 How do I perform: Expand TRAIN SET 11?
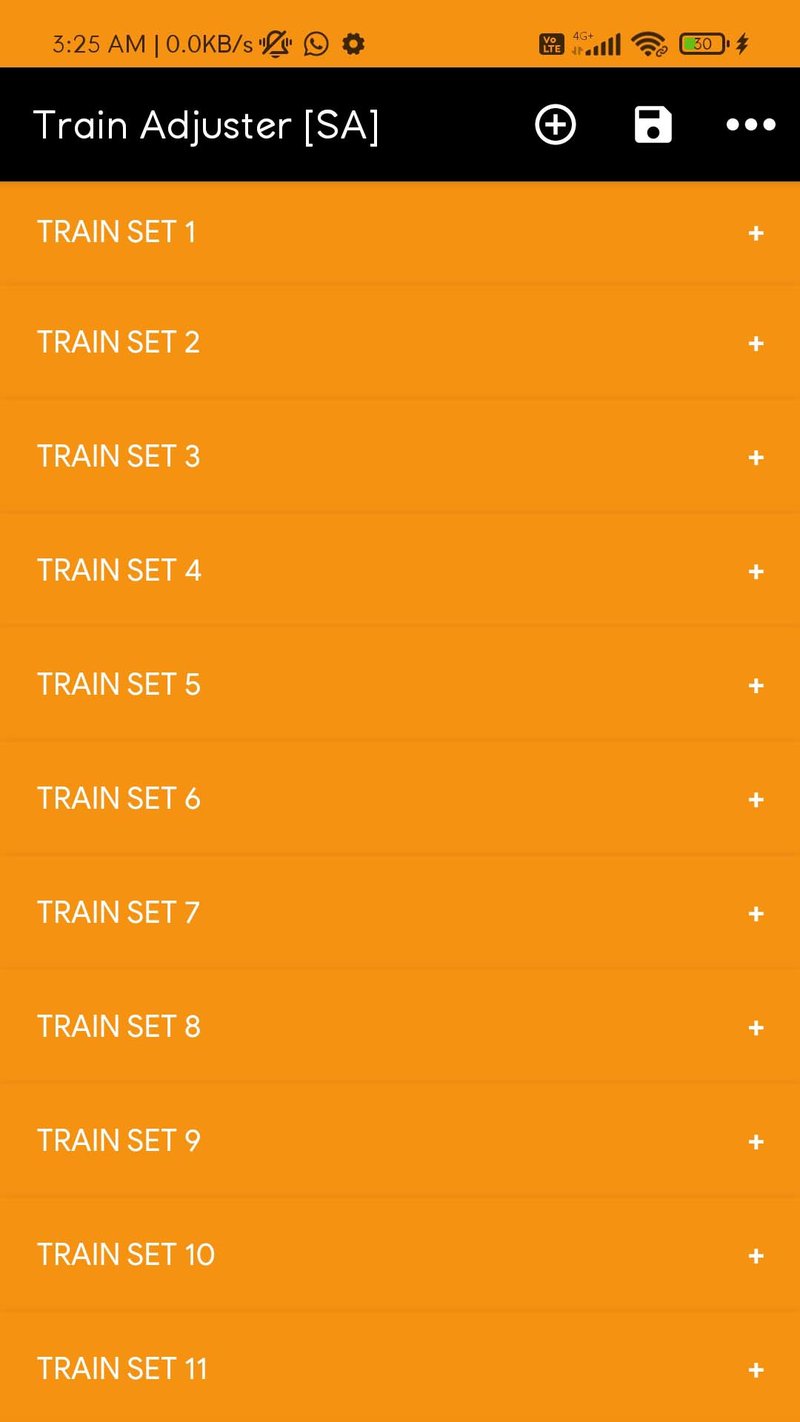pos(400,1368)
